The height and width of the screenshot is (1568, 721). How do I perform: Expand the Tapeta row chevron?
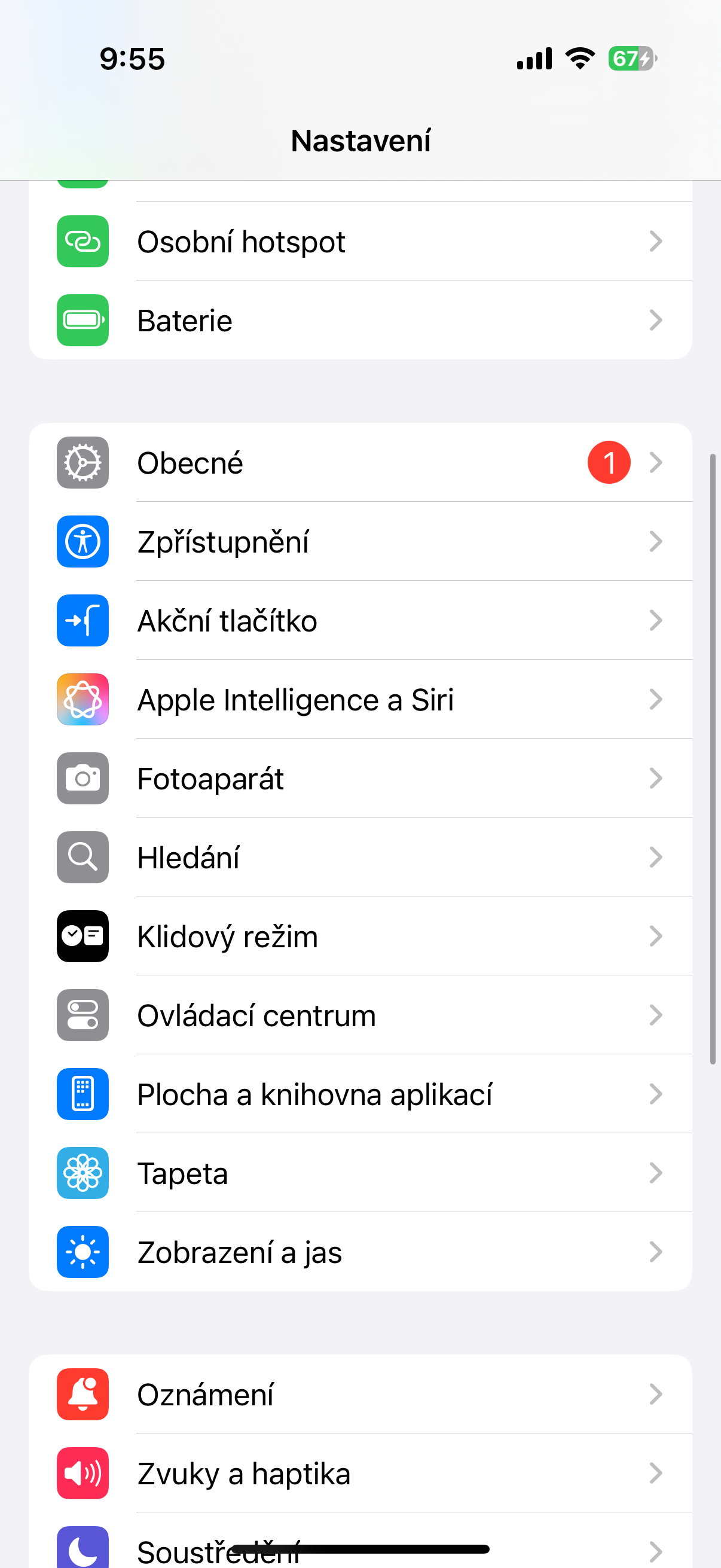pos(656,1173)
